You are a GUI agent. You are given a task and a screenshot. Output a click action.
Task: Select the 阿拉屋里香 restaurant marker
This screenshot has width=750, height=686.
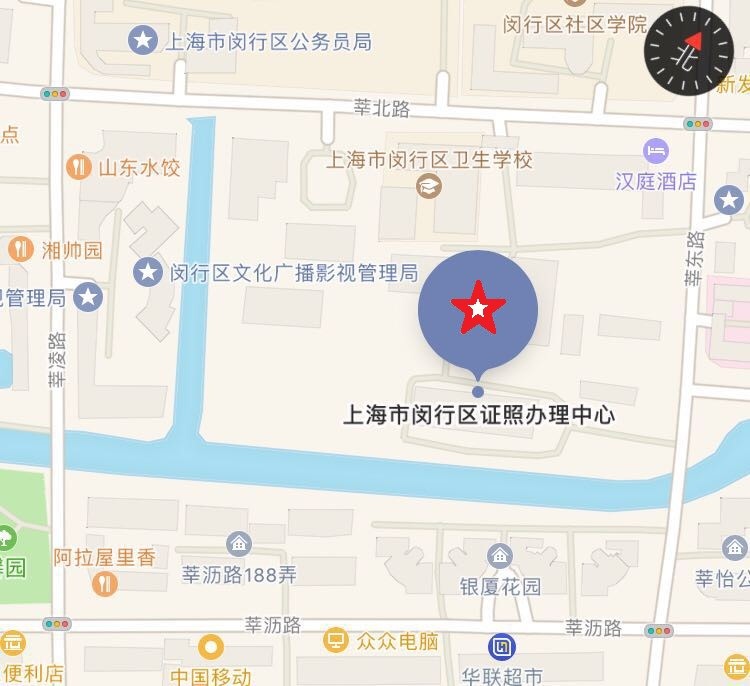point(105,582)
